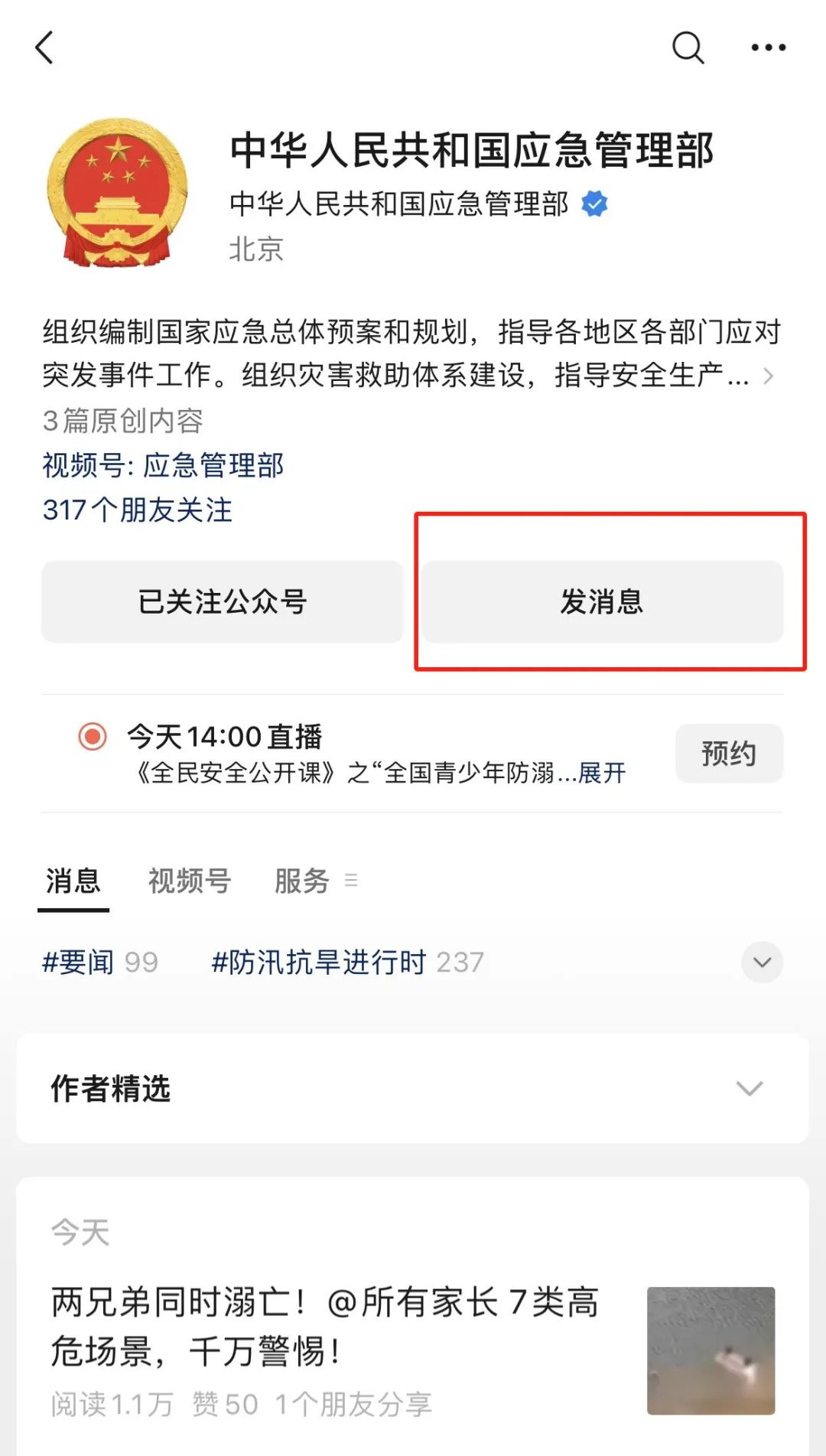Reserve the 14:00 livestream with 预约
Screen dimensions: 826x1456
(729, 753)
